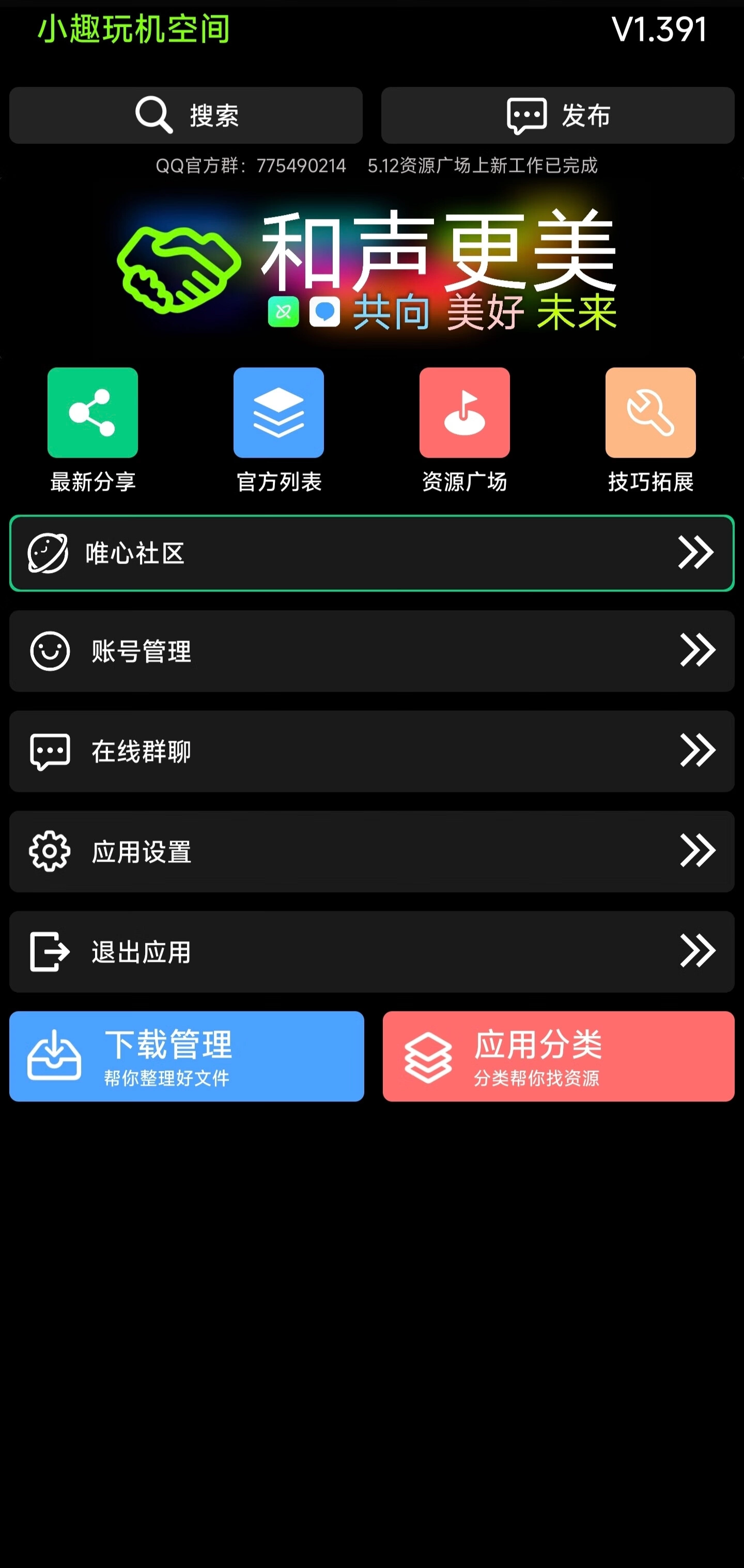Tap the chat bubble icon for 在线群聊
This screenshot has width=744, height=1568.
[x=49, y=751]
